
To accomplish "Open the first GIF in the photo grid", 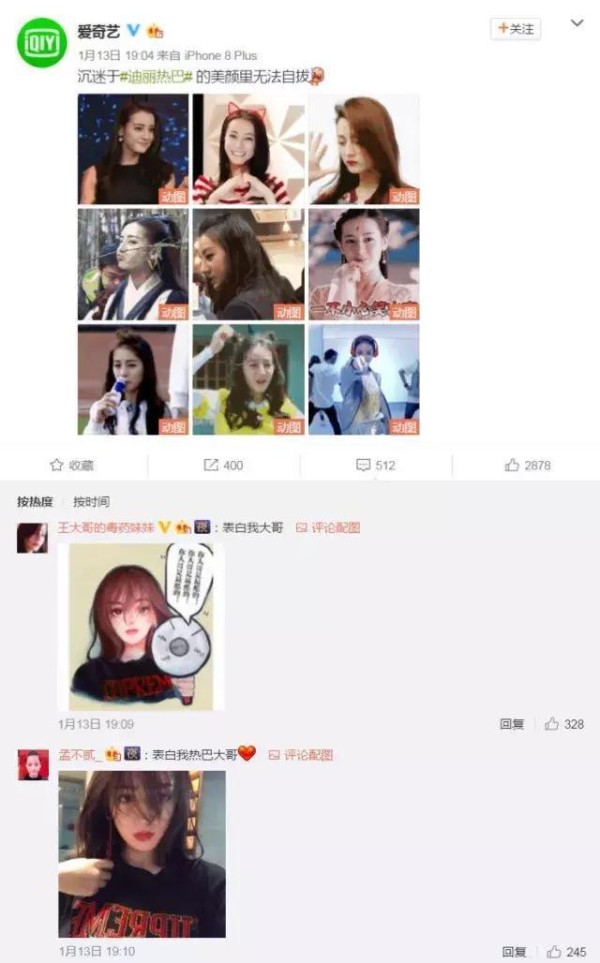I will coord(133,149).
